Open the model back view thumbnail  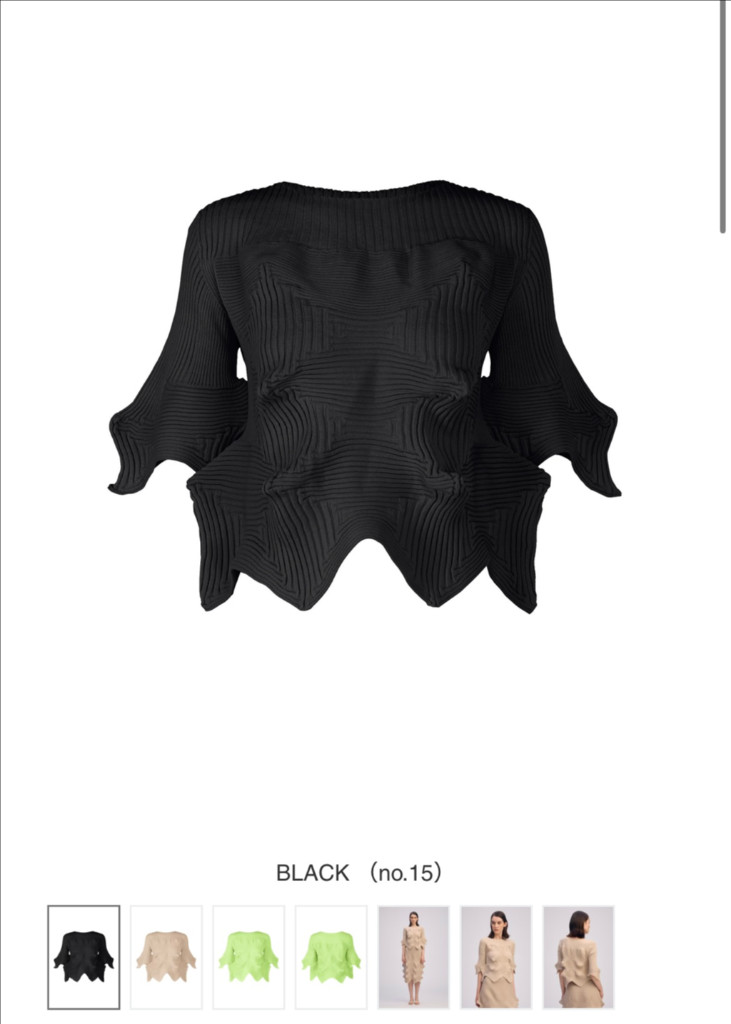click(x=578, y=957)
